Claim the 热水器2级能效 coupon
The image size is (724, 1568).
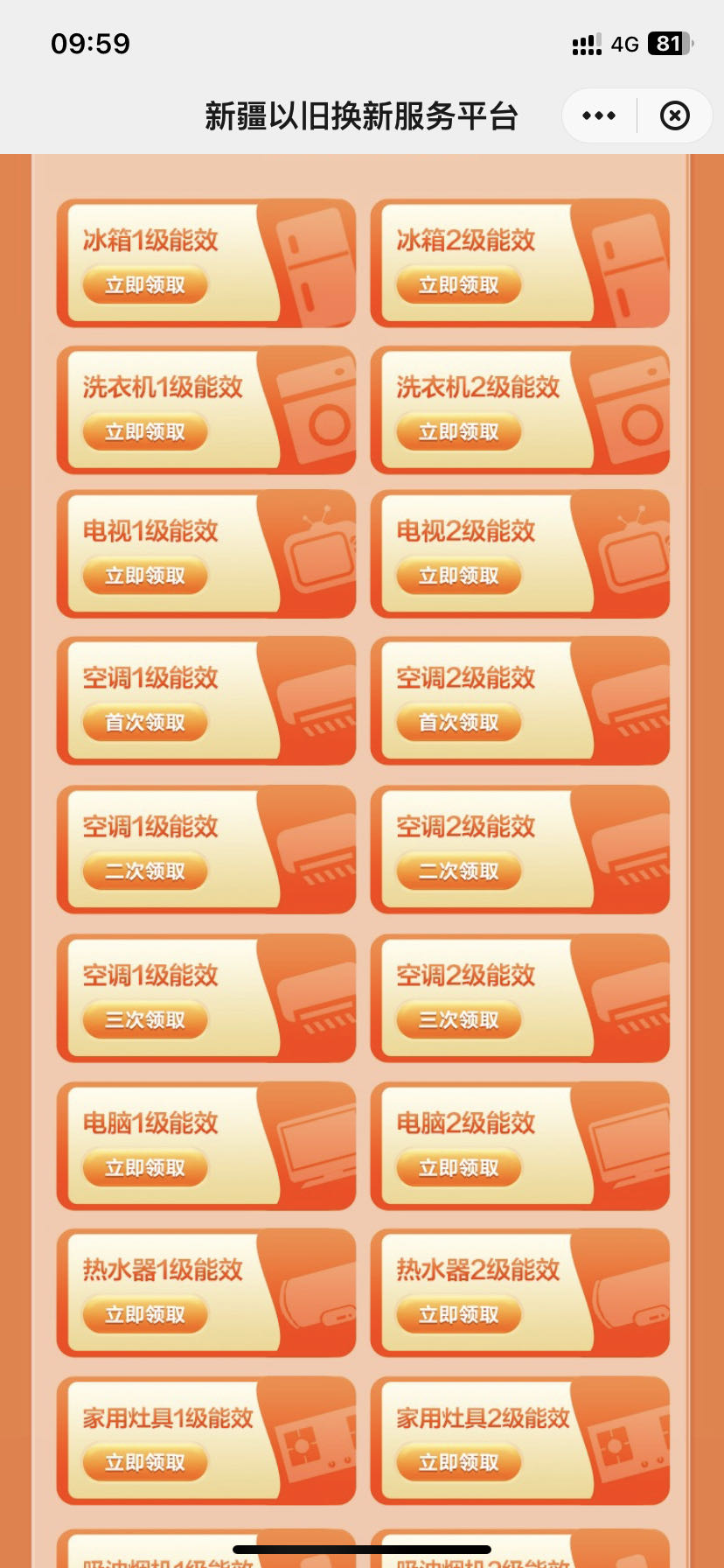pyautogui.click(x=459, y=1315)
